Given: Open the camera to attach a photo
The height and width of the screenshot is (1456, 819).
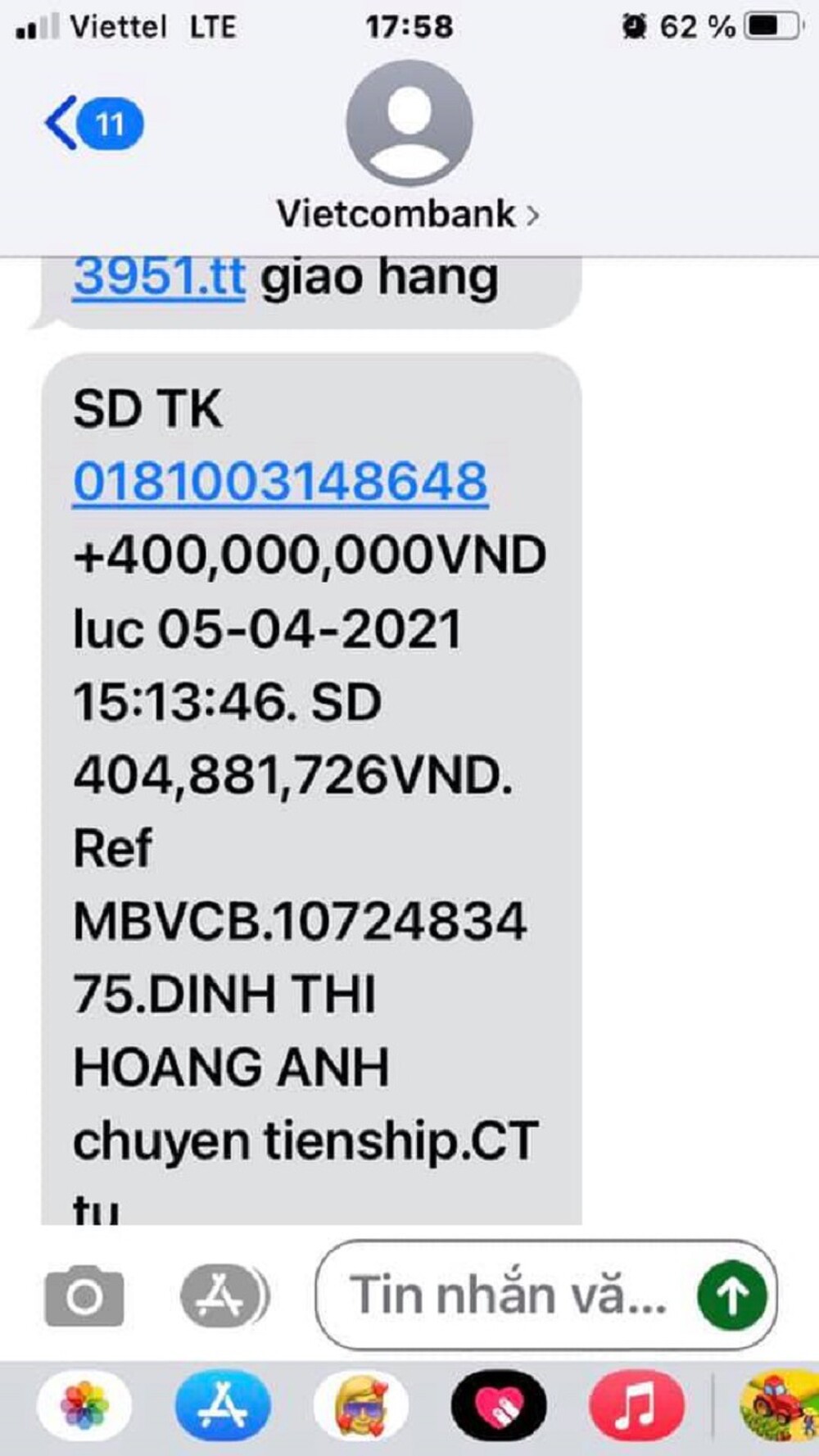Looking at the screenshot, I should pyautogui.click(x=84, y=1295).
